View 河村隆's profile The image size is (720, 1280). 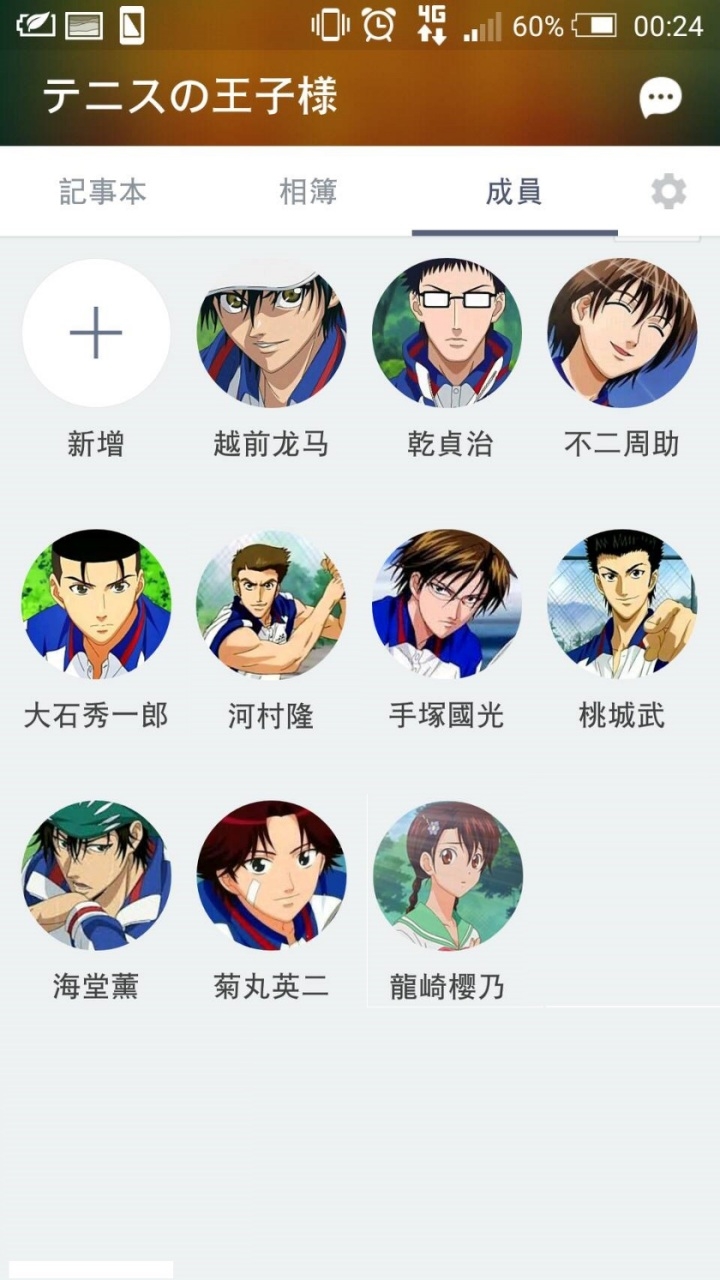(271, 605)
